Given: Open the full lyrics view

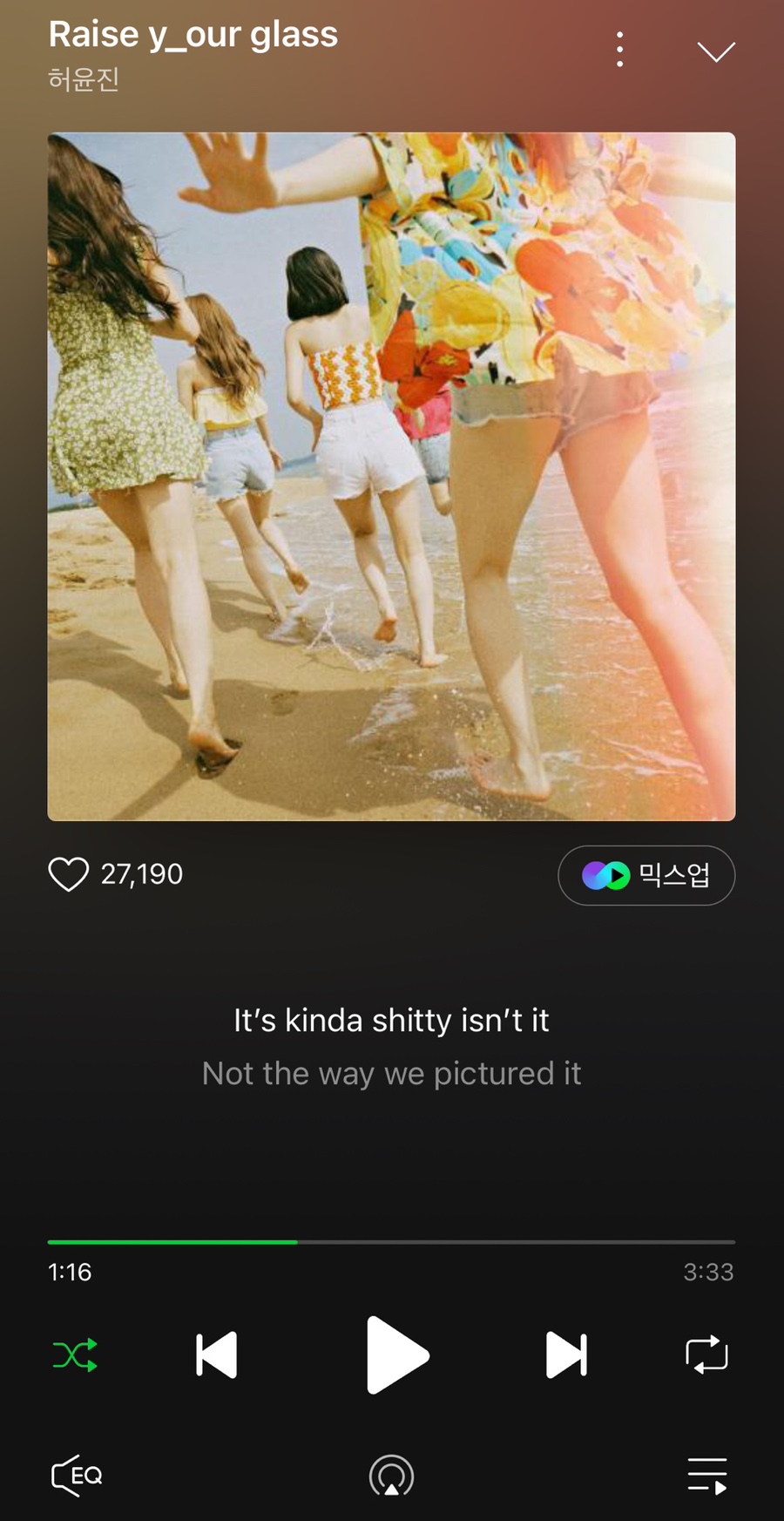Looking at the screenshot, I should tap(391, 1046).
